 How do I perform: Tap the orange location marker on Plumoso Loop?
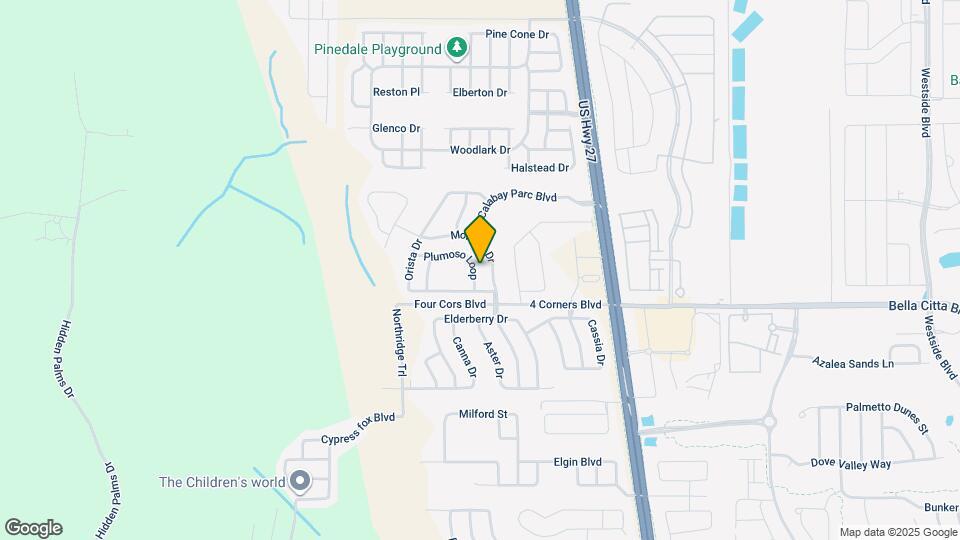coord(480,239)
